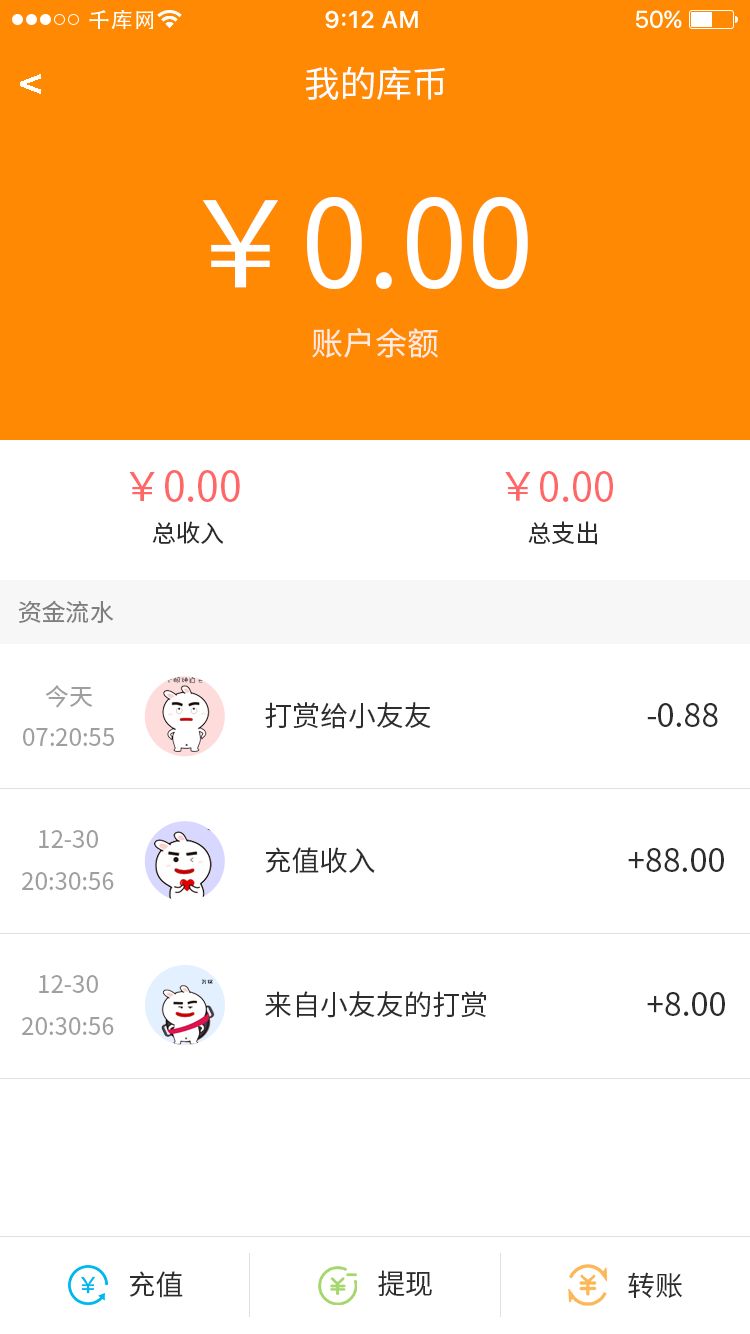Screen dimensions: 750x1334
Task: Tap 提现 to withdraw funds
Action: pyautogui.click(x=375, y=1285)
